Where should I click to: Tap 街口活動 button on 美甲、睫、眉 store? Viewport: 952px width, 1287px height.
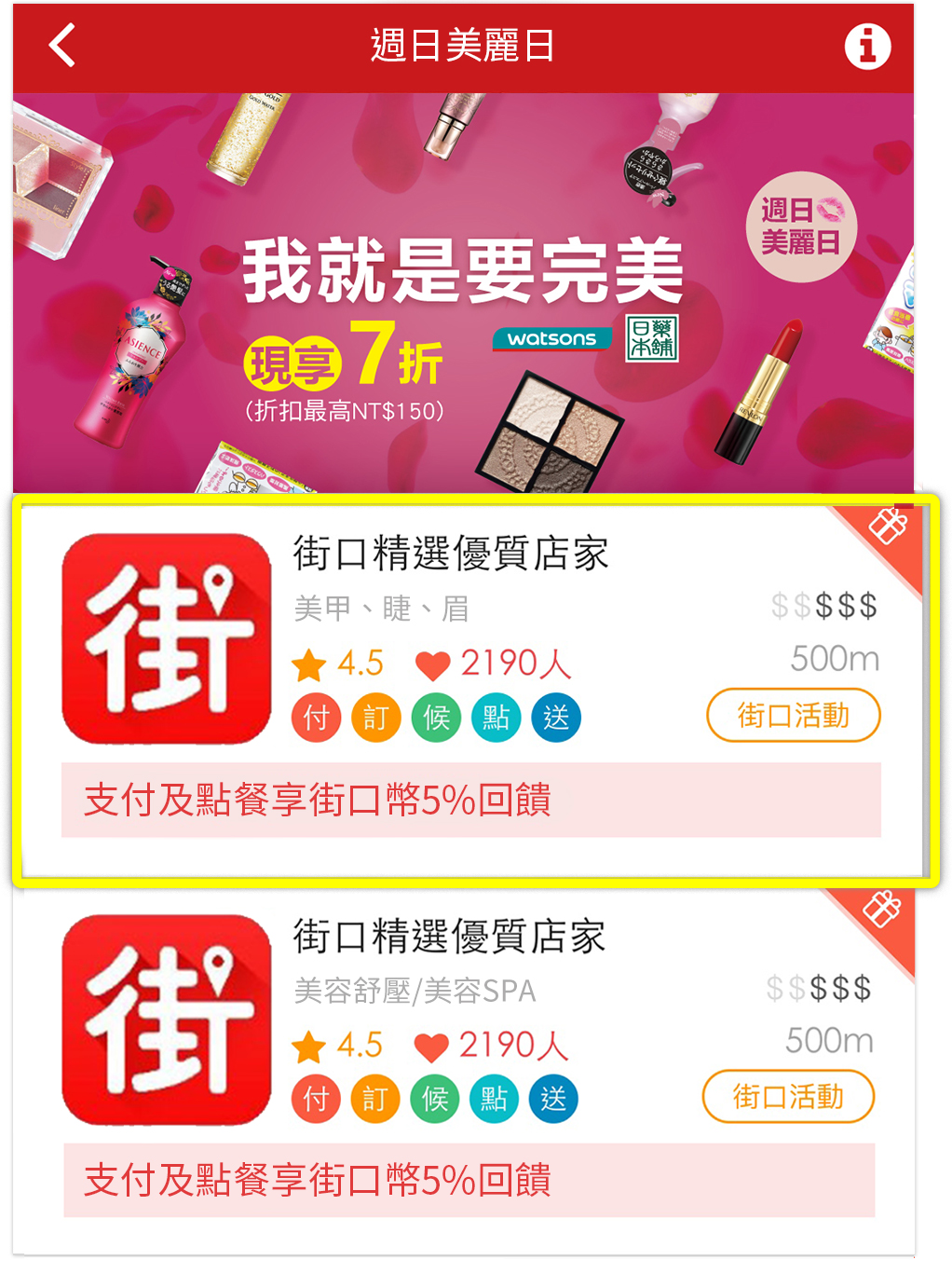(793, 716)
